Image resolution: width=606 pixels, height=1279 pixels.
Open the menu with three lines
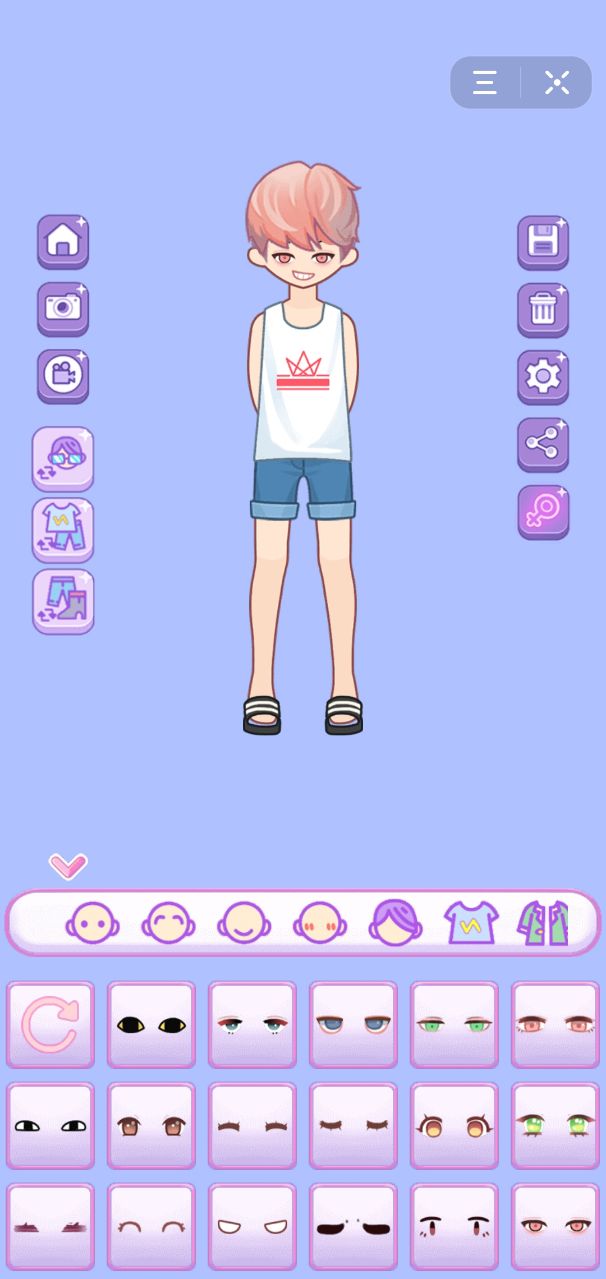(485, 82)
